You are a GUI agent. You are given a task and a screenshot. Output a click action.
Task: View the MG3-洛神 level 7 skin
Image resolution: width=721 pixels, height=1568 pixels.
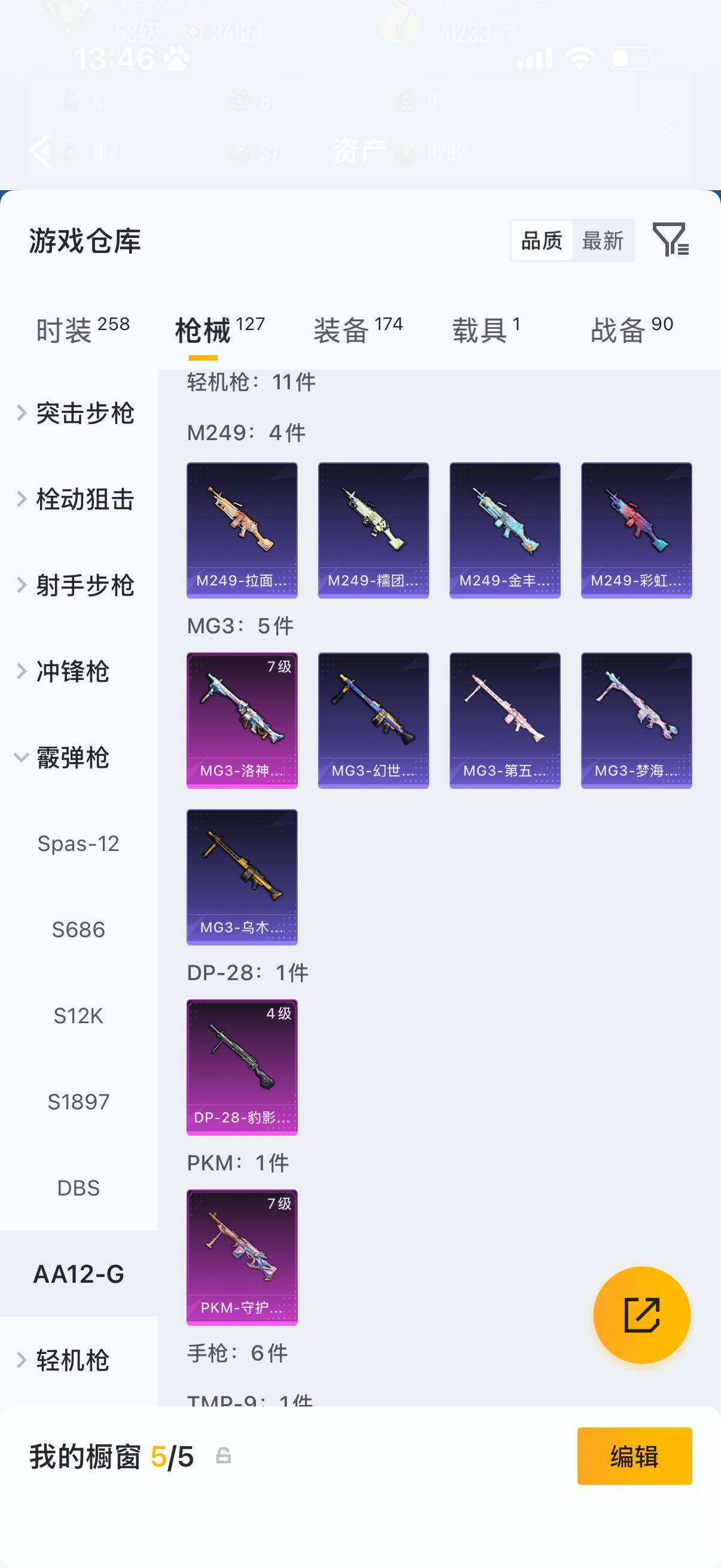[x=242, y=718]
